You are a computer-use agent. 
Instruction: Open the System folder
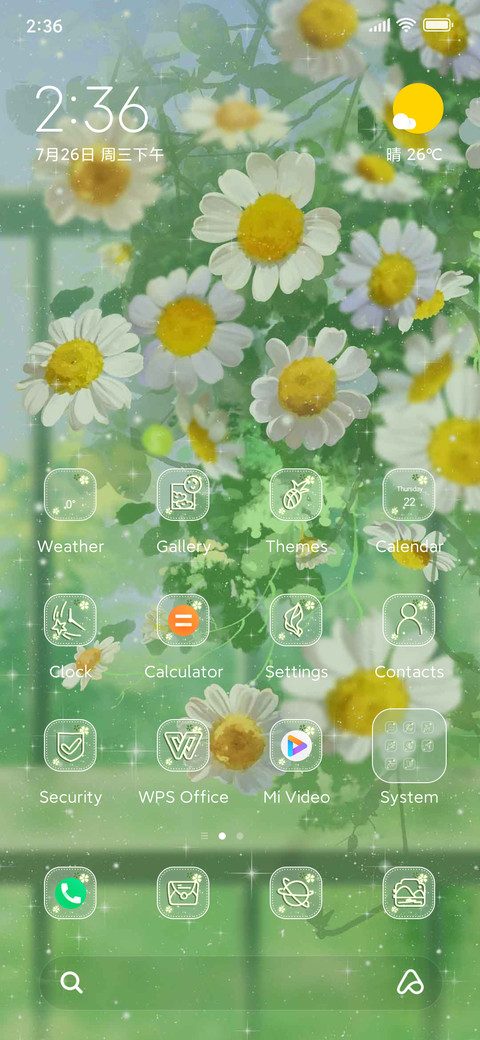(409, 746)
